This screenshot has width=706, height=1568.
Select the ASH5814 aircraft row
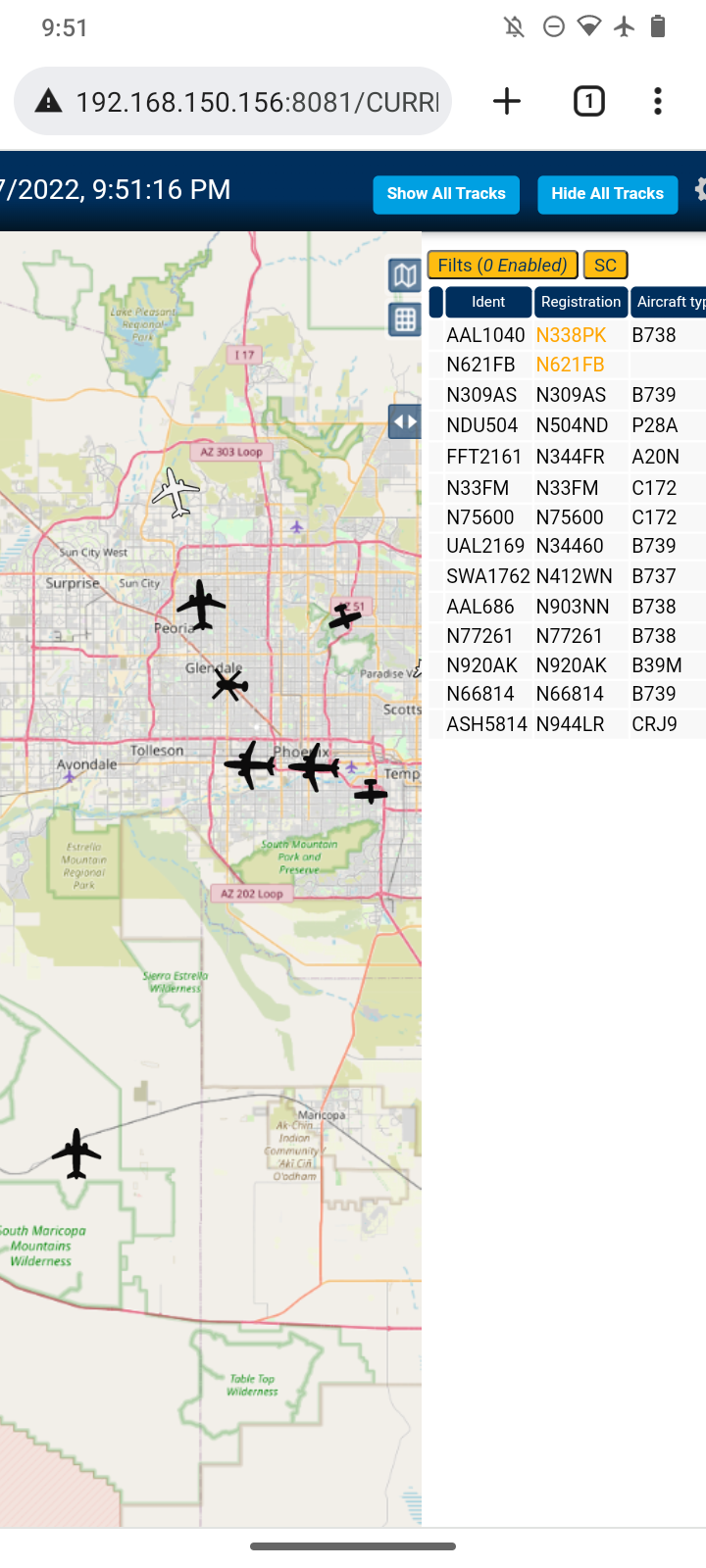tap(568, 724)
